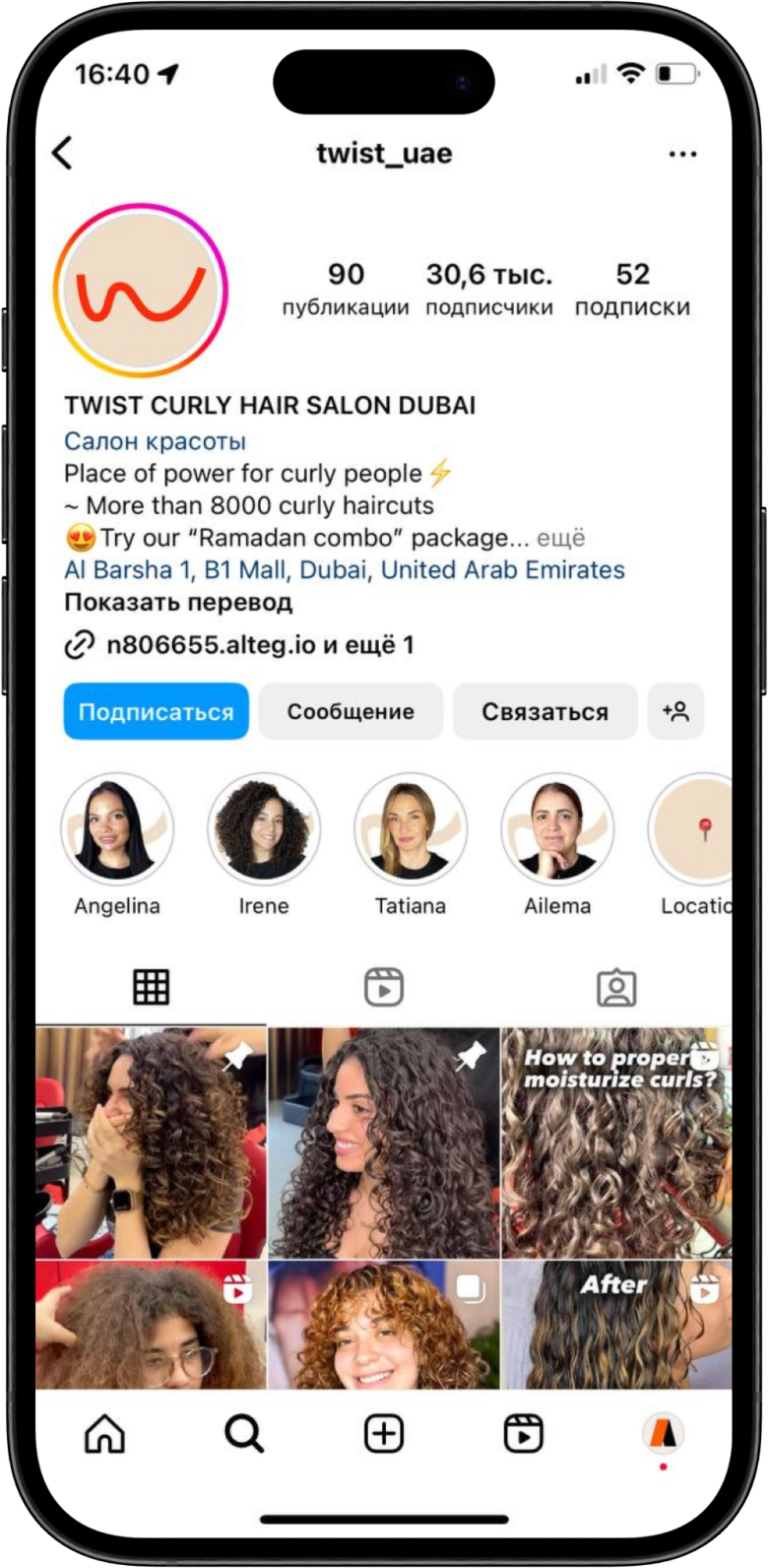
Task: Open the Angelina story highlight
Action: tap(117, 828)
